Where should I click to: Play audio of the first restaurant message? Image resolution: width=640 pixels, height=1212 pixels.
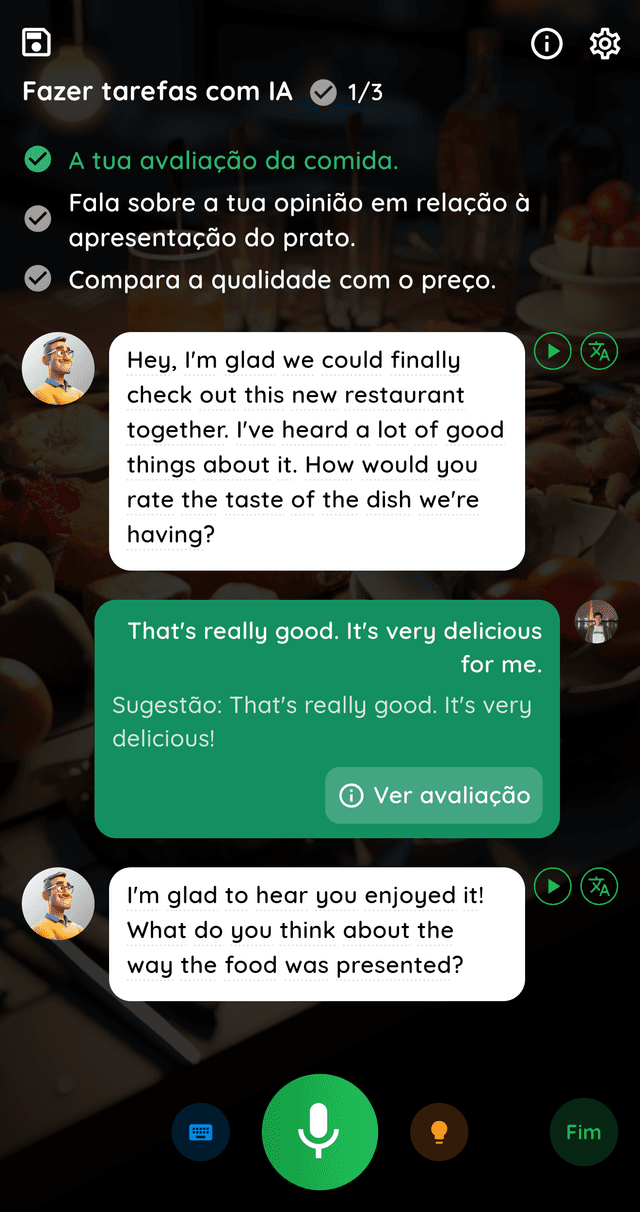tap(553, 352)
